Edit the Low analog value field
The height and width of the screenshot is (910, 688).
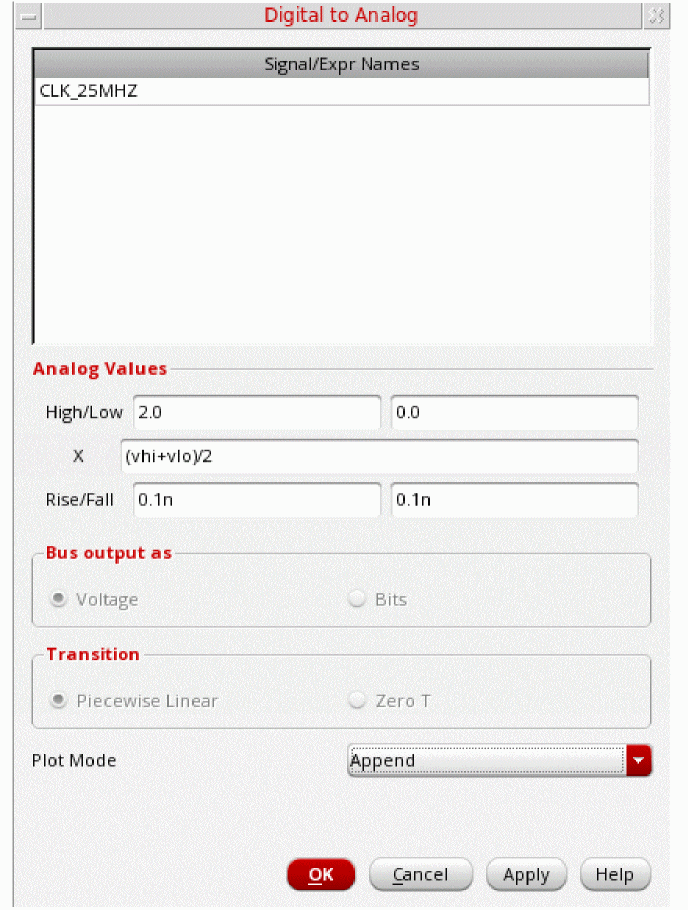pyautogui.click(x=514, y=412)
